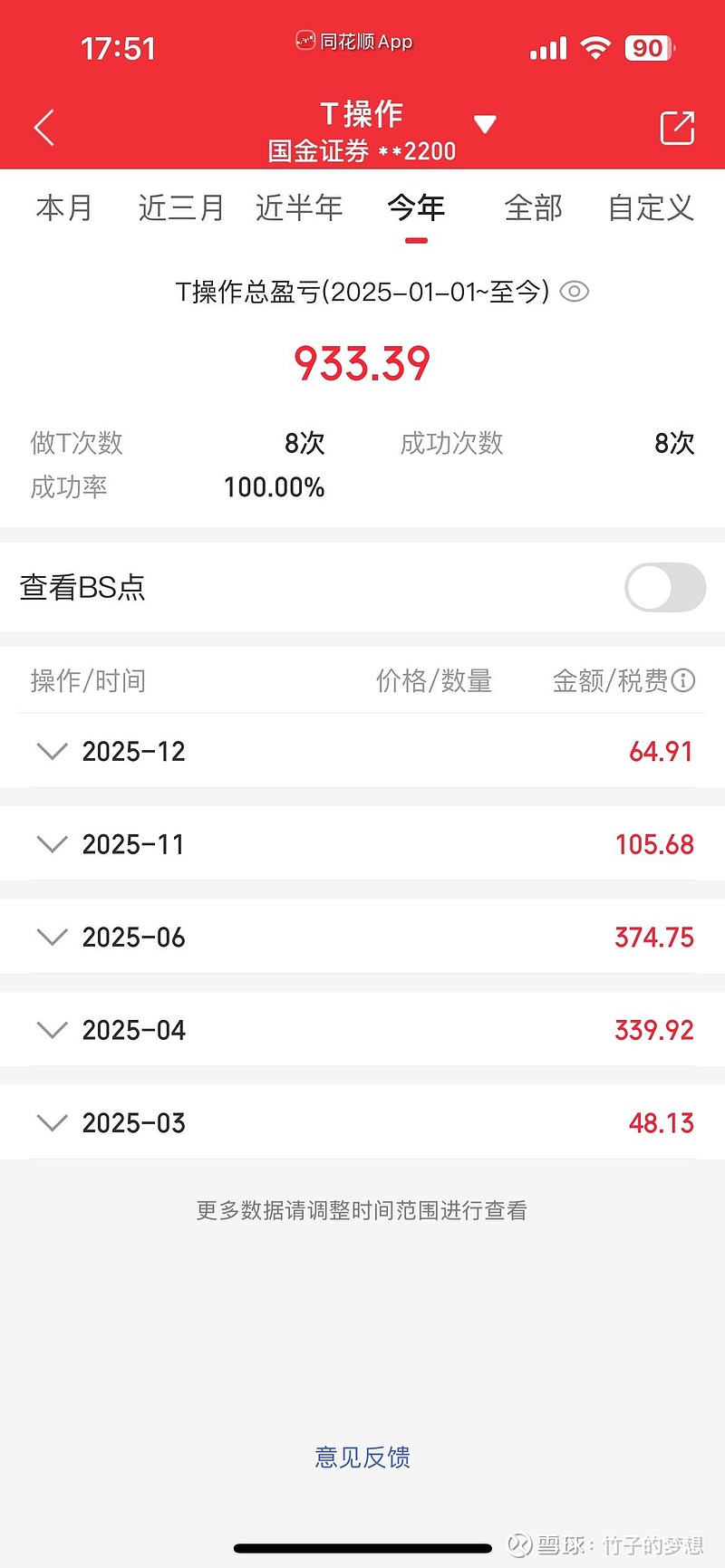
Task: Expand the 2025-06 record row
Action: coord(52,938)
